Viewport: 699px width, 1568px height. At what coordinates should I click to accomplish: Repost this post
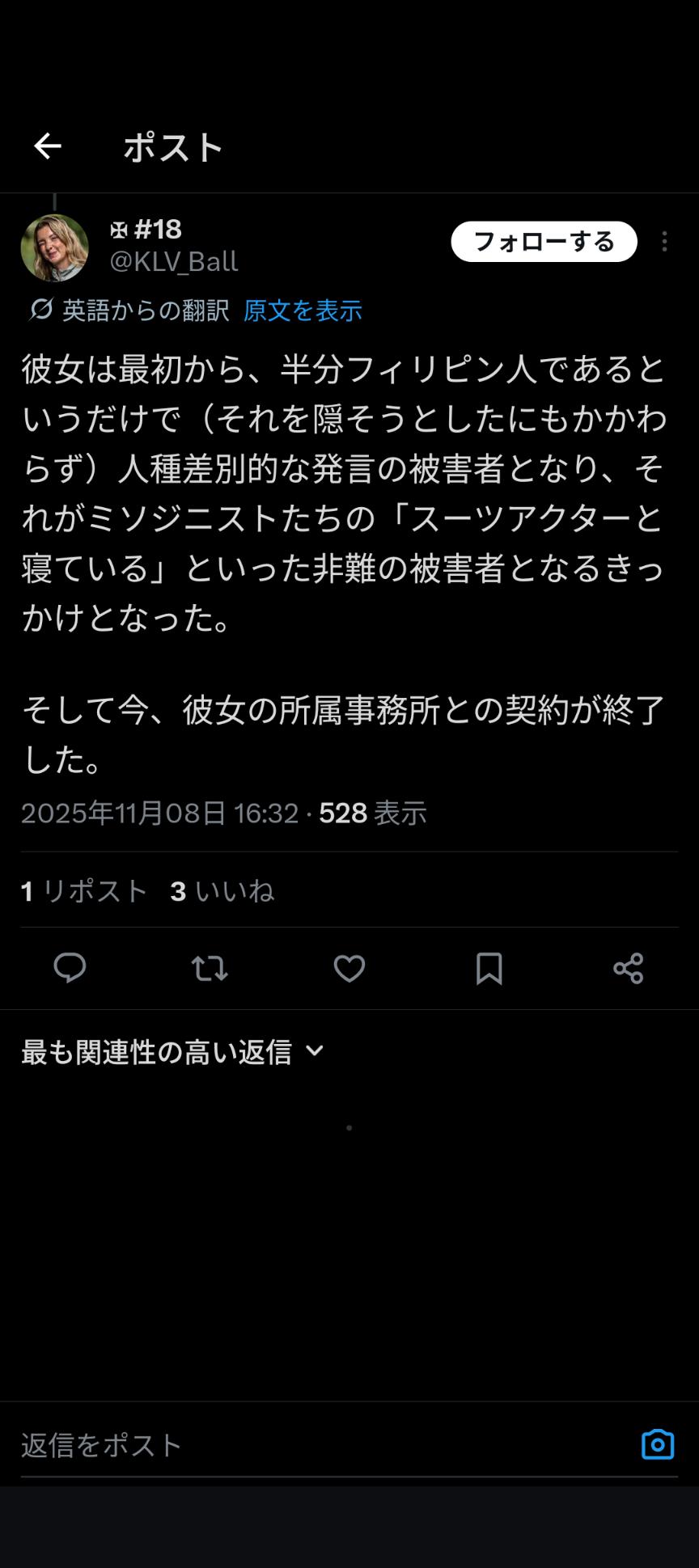point(210,968)
